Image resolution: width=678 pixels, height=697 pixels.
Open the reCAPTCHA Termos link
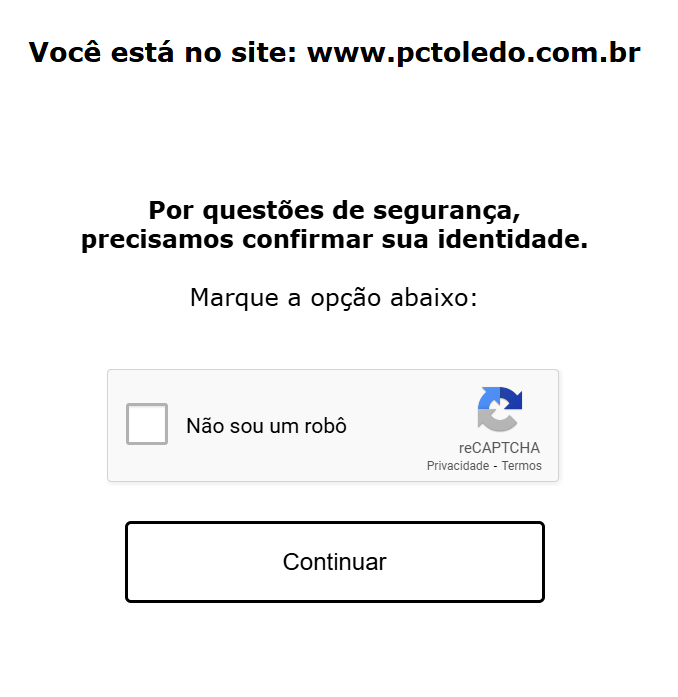521,466
